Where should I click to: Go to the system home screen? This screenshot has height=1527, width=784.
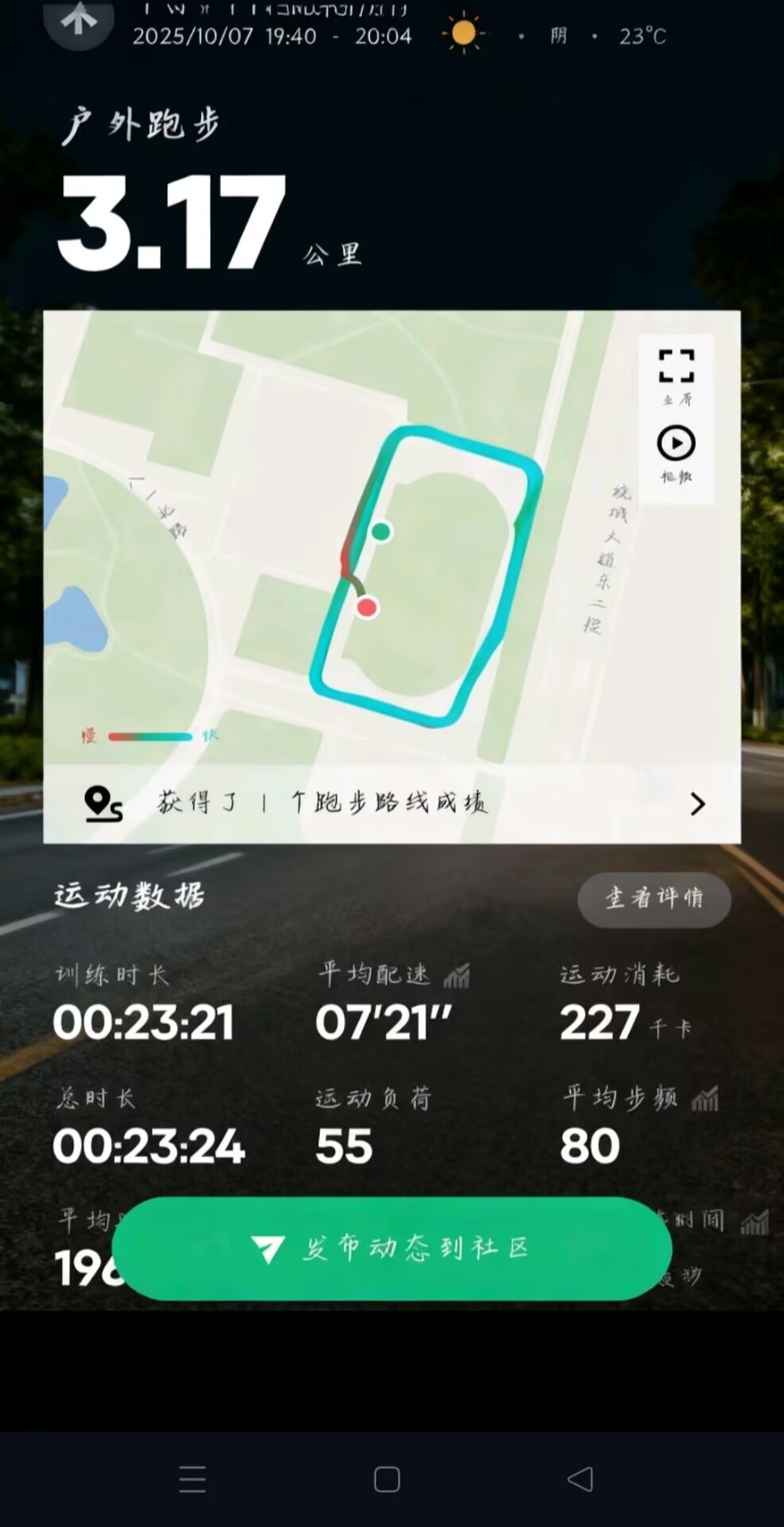386,1479
